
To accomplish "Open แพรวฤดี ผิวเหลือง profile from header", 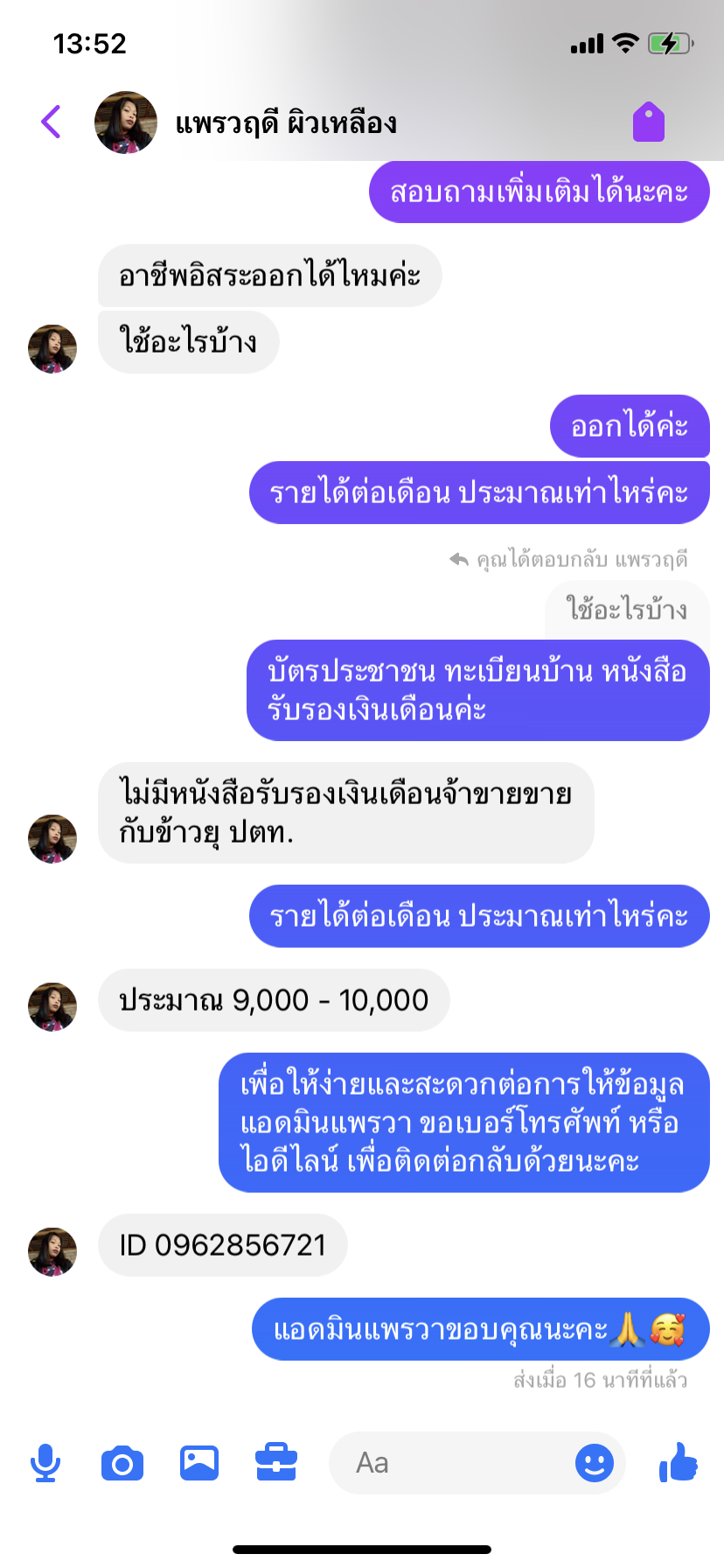I will tap(286, 122).
